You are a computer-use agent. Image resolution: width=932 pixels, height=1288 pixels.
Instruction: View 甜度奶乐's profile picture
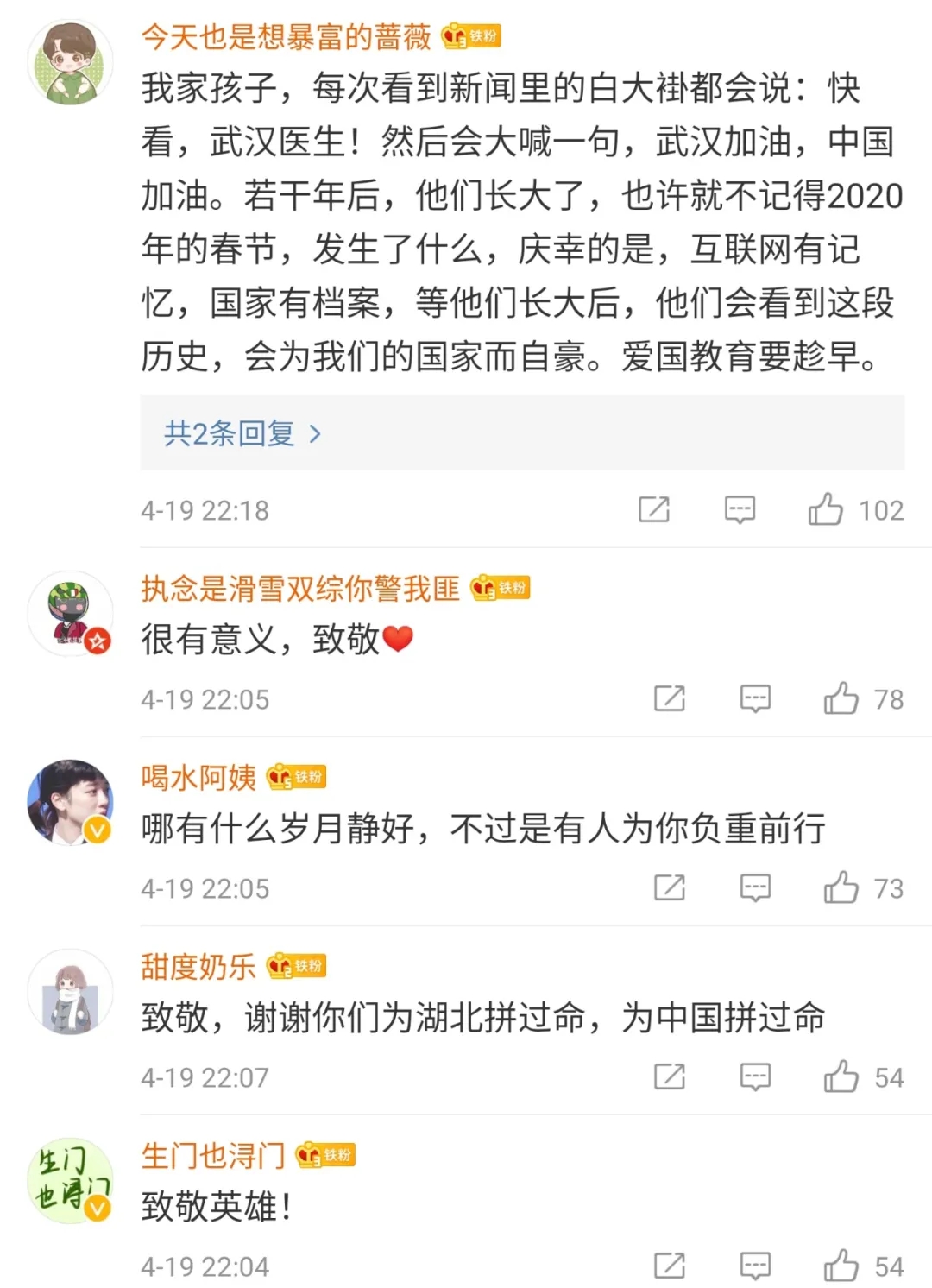point(71,991)
